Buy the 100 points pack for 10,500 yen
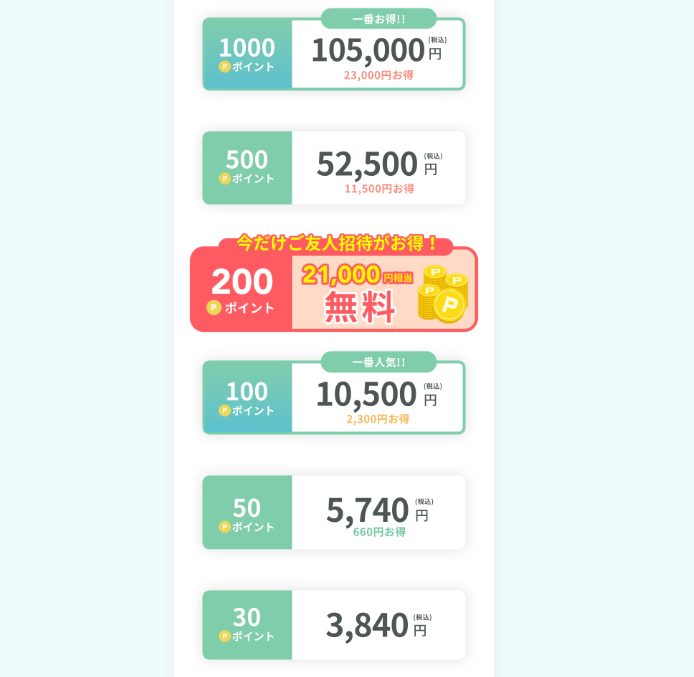 pos(334,398)
